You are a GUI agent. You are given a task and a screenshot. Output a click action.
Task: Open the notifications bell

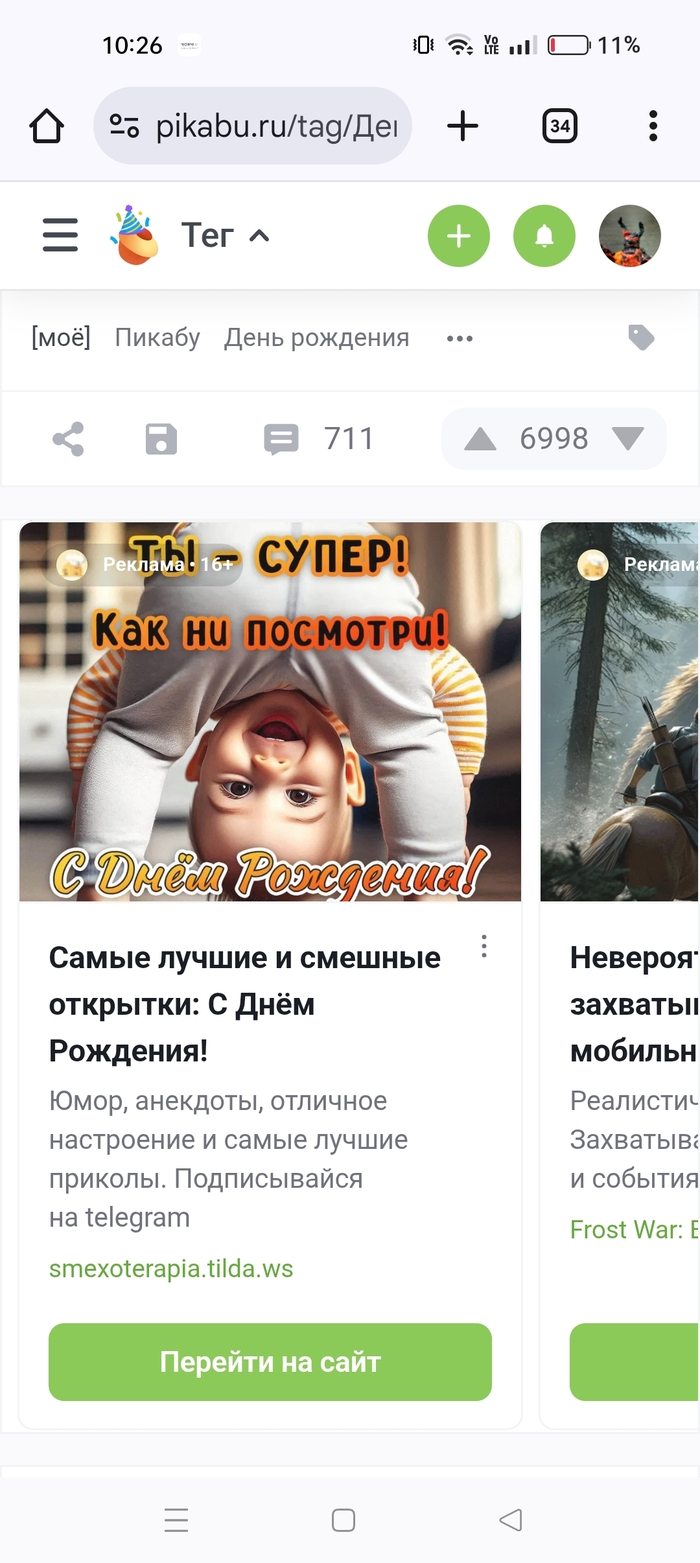pos(544,236)
